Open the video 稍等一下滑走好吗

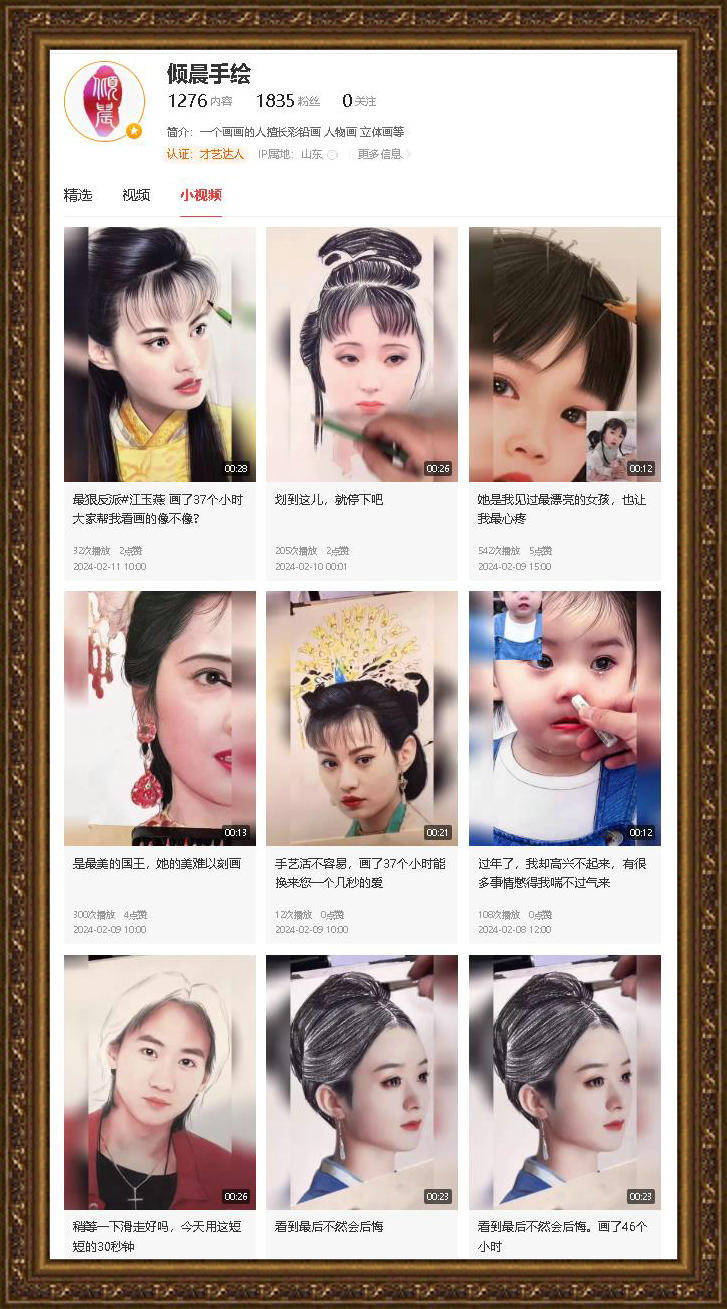160,1082
